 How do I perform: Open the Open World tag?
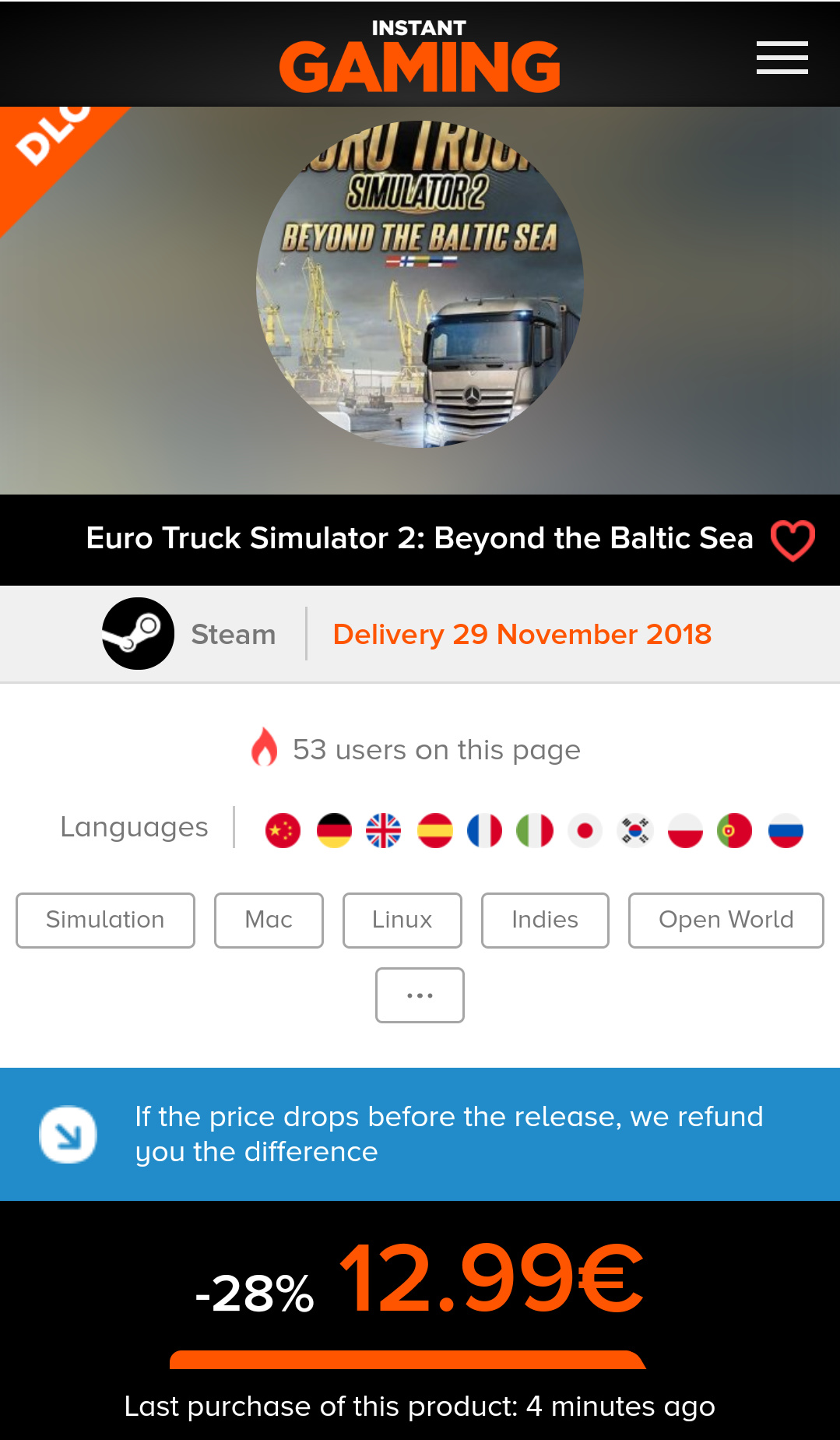click(726, 920)
